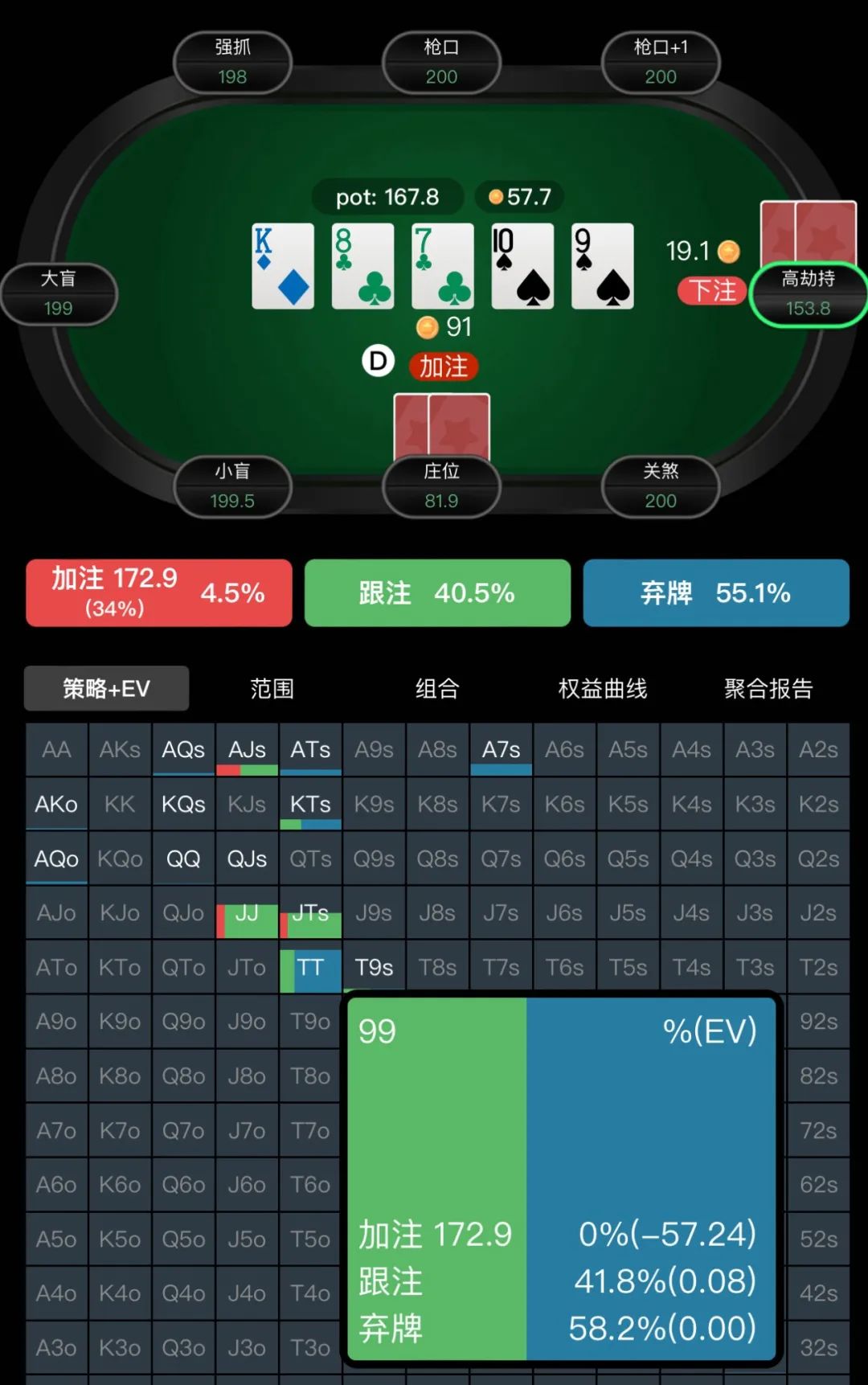Select the A7s hand cell
The image size is (868, 1385).
pyautogui.click(x=501, y=749)
